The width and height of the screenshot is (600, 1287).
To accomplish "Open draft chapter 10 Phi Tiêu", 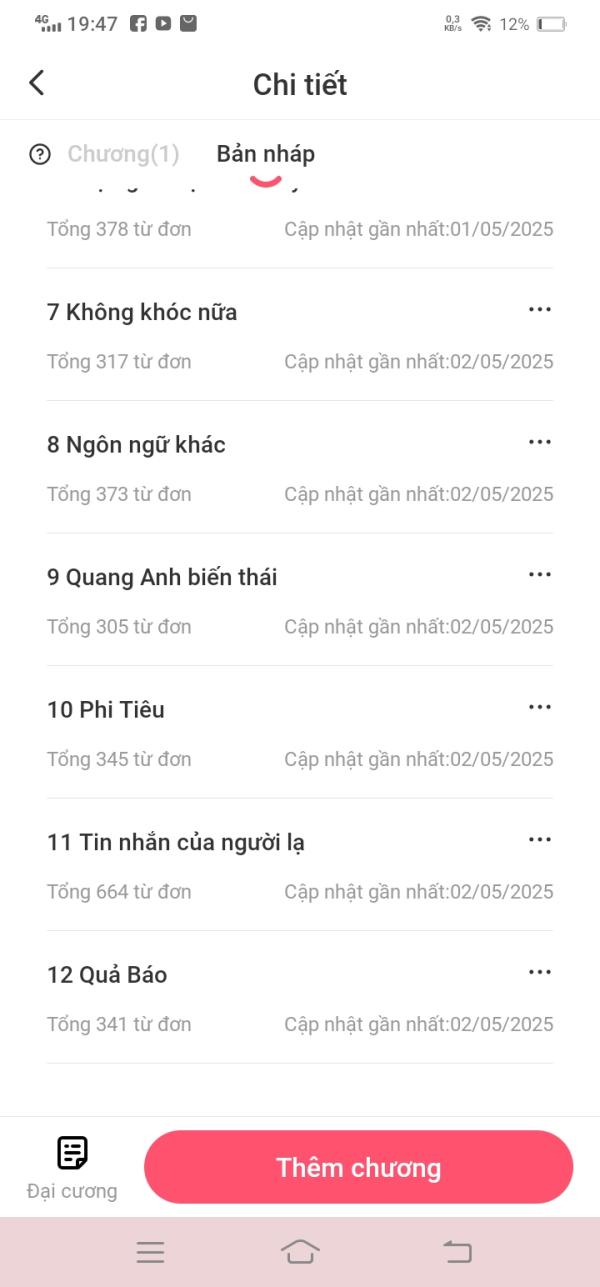I will (x=106, y=710).
